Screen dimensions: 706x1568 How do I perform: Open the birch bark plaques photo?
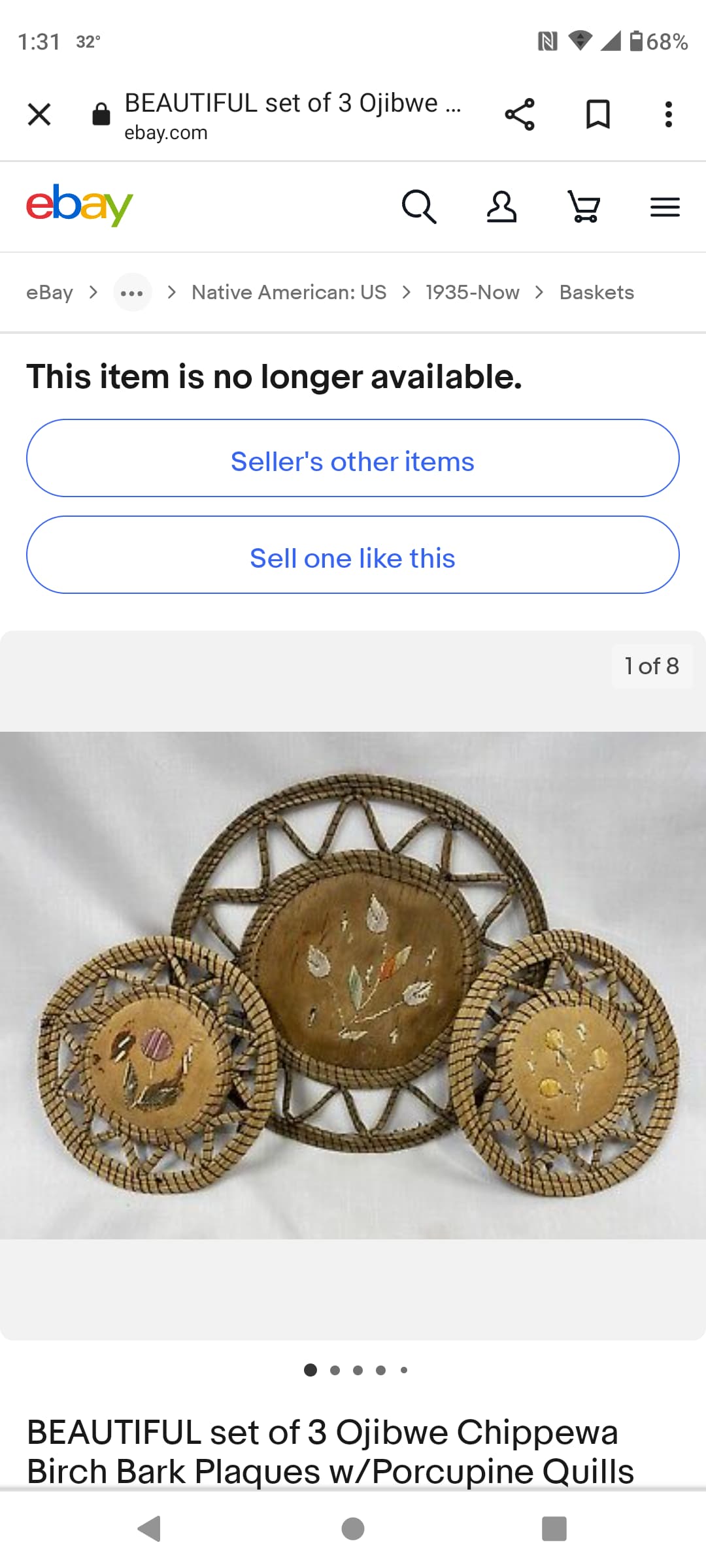point(353,985)
